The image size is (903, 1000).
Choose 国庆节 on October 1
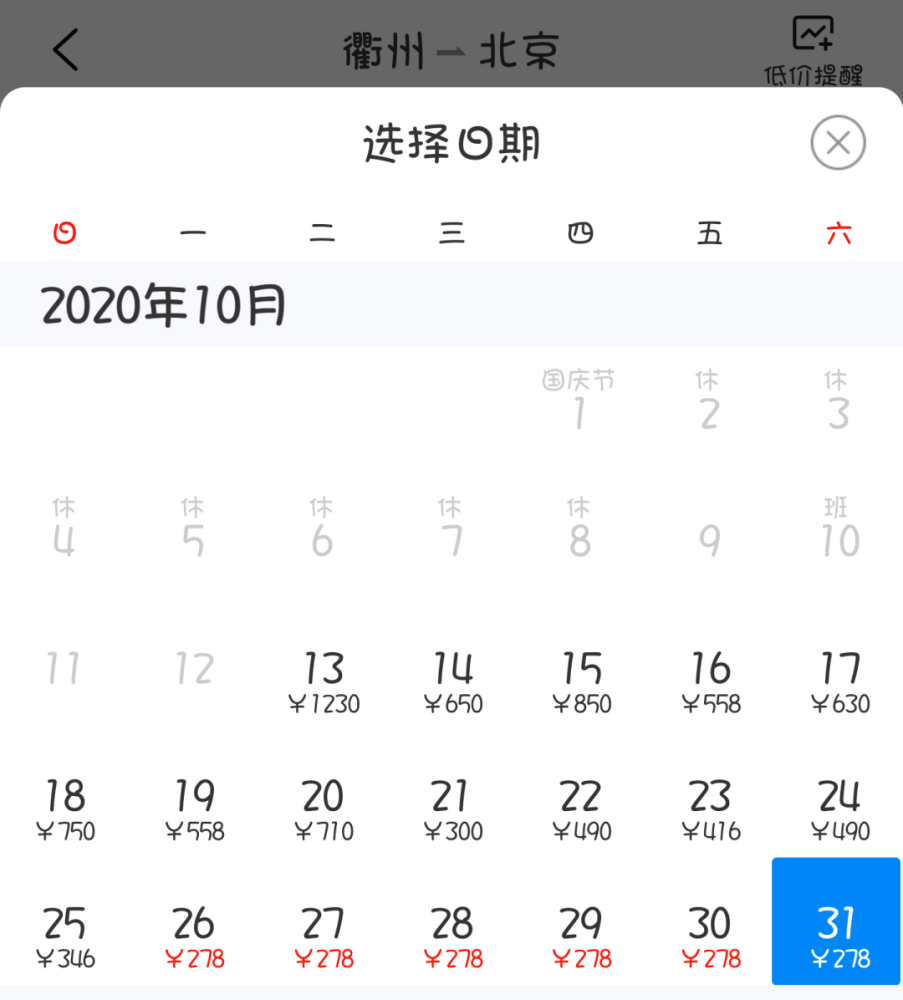click(x=580, y=400)
